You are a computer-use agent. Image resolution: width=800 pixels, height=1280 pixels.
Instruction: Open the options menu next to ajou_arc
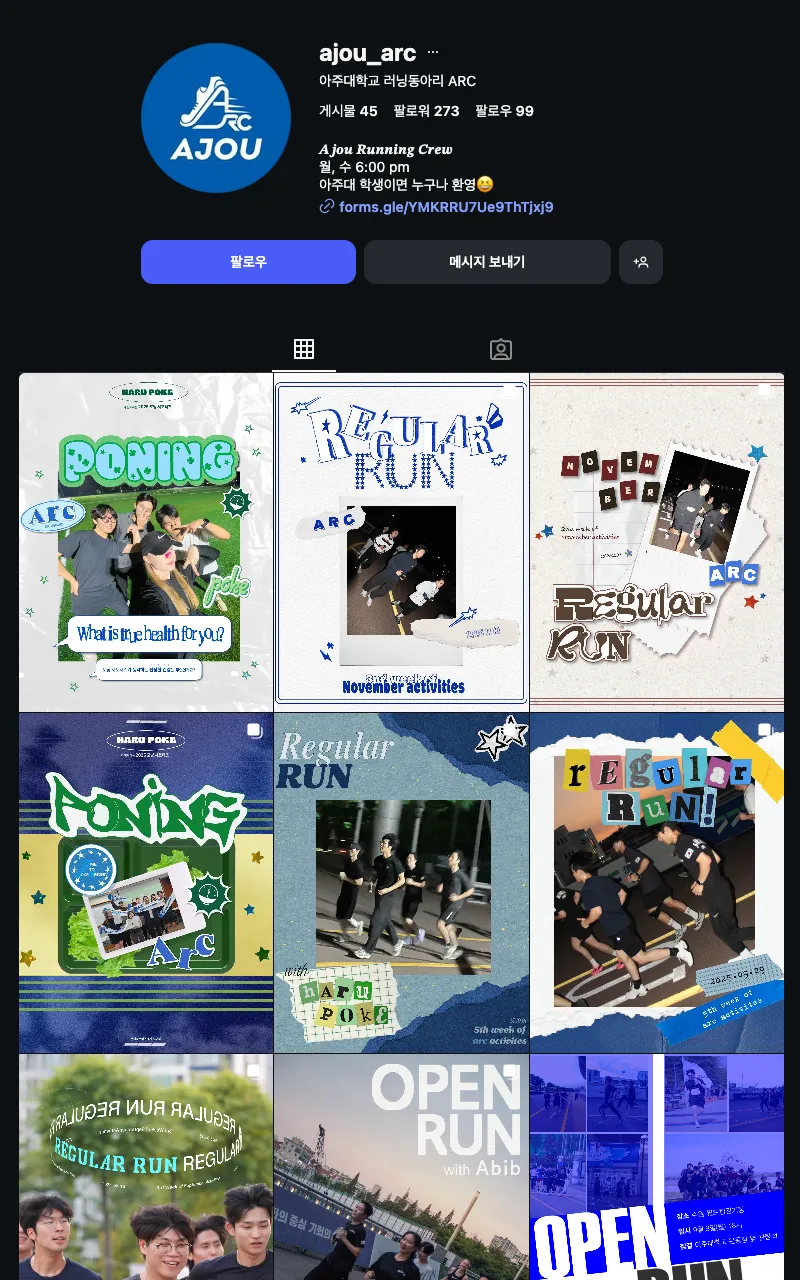(x=433, y=52)
